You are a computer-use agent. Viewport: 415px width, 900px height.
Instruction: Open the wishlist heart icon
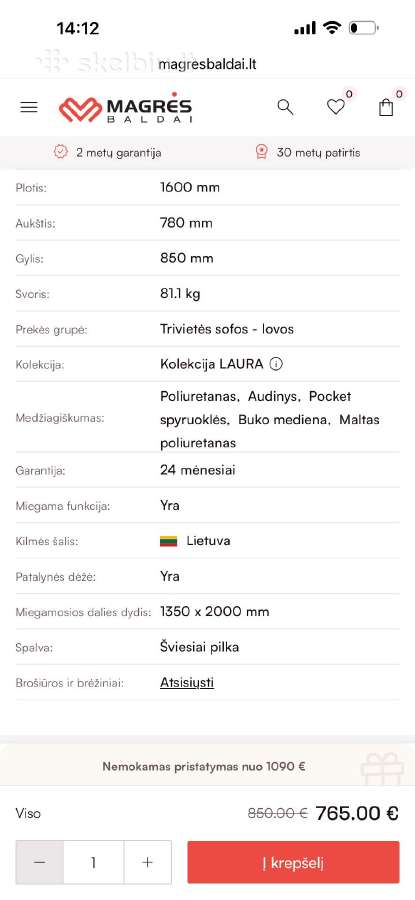[336, 107]
